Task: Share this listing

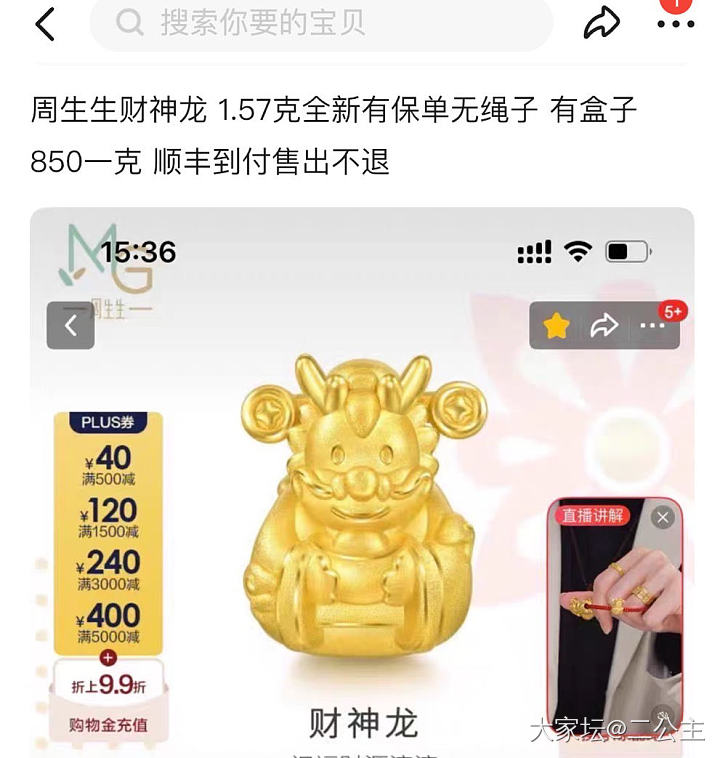Action: [601, 23]
